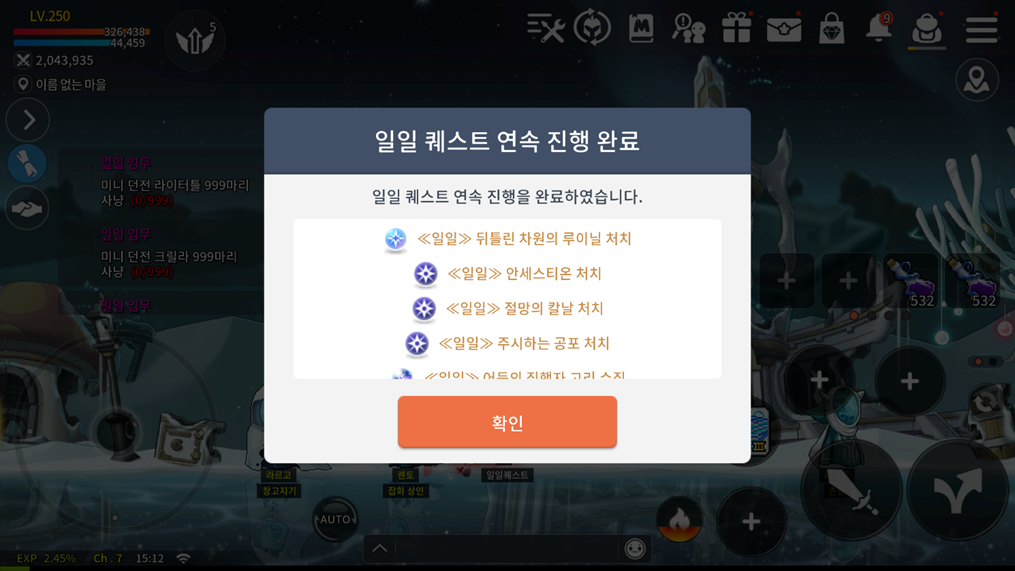Open the gift box rewards icon
The image size is (1015, 571).
736,28
